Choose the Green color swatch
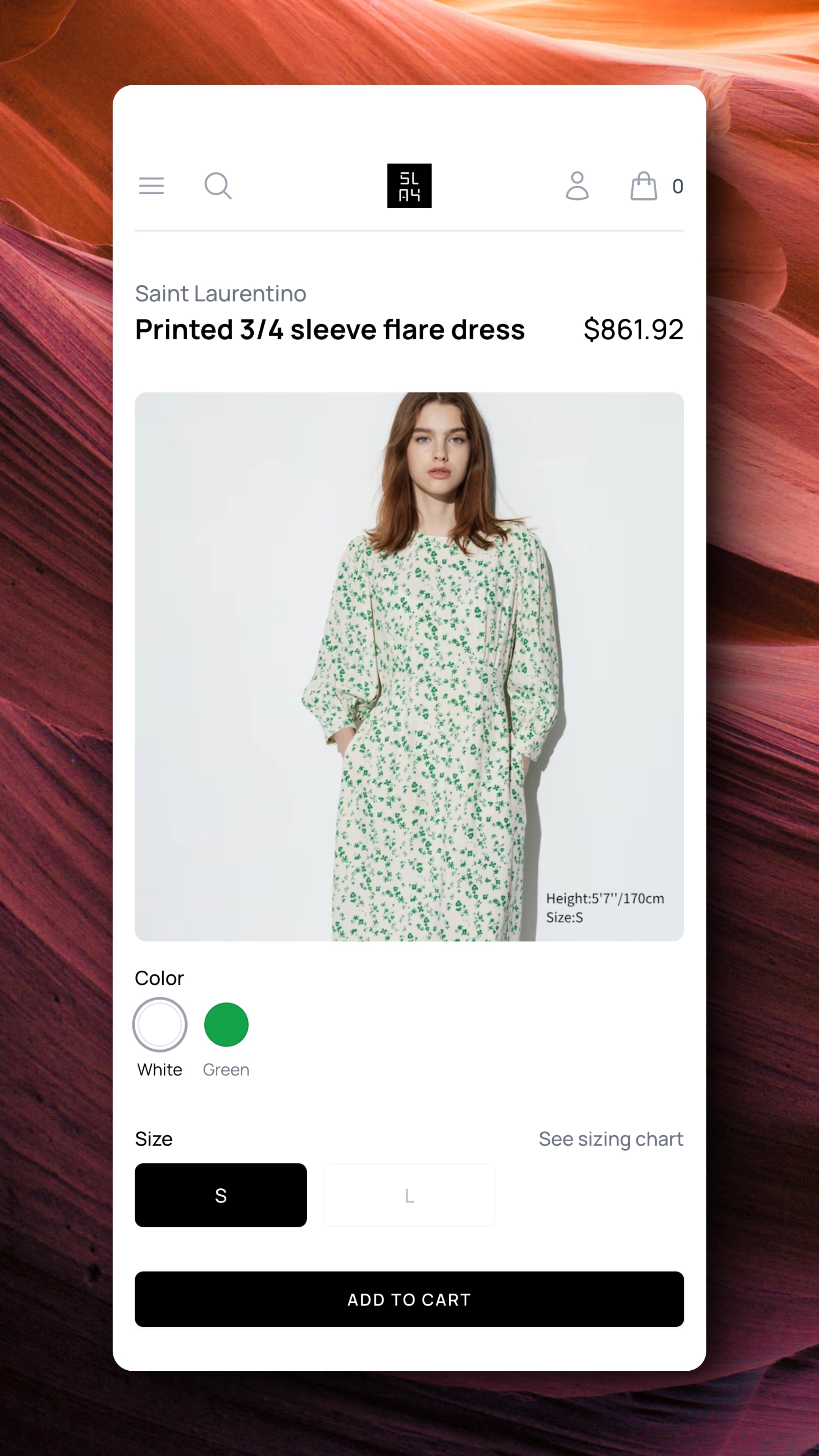Screen dimensions: 819x1456 tap(226, 1025)
